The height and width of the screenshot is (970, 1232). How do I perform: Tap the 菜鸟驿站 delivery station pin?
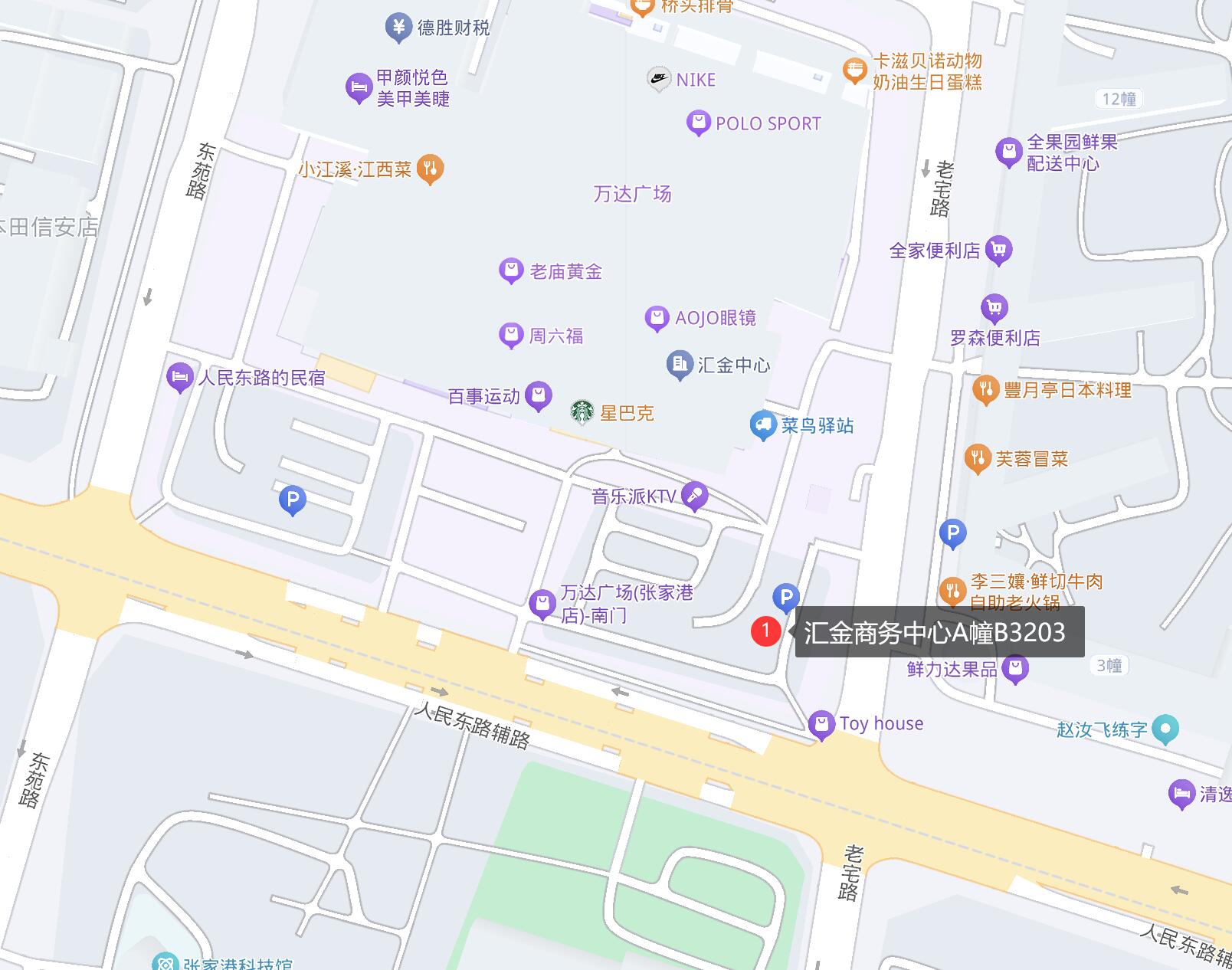[x=763, y=424]
